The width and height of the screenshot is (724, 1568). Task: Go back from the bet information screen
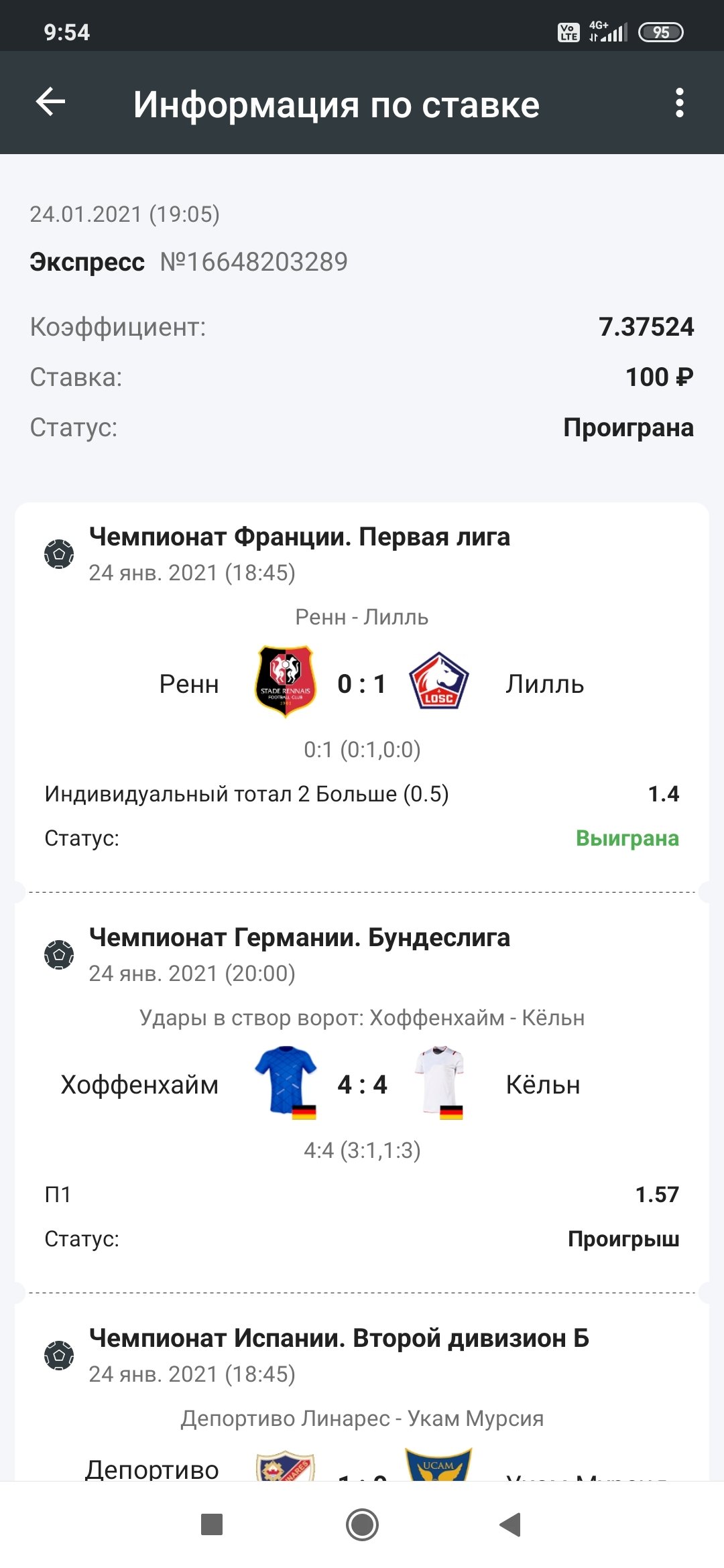(x=51, y=103)
